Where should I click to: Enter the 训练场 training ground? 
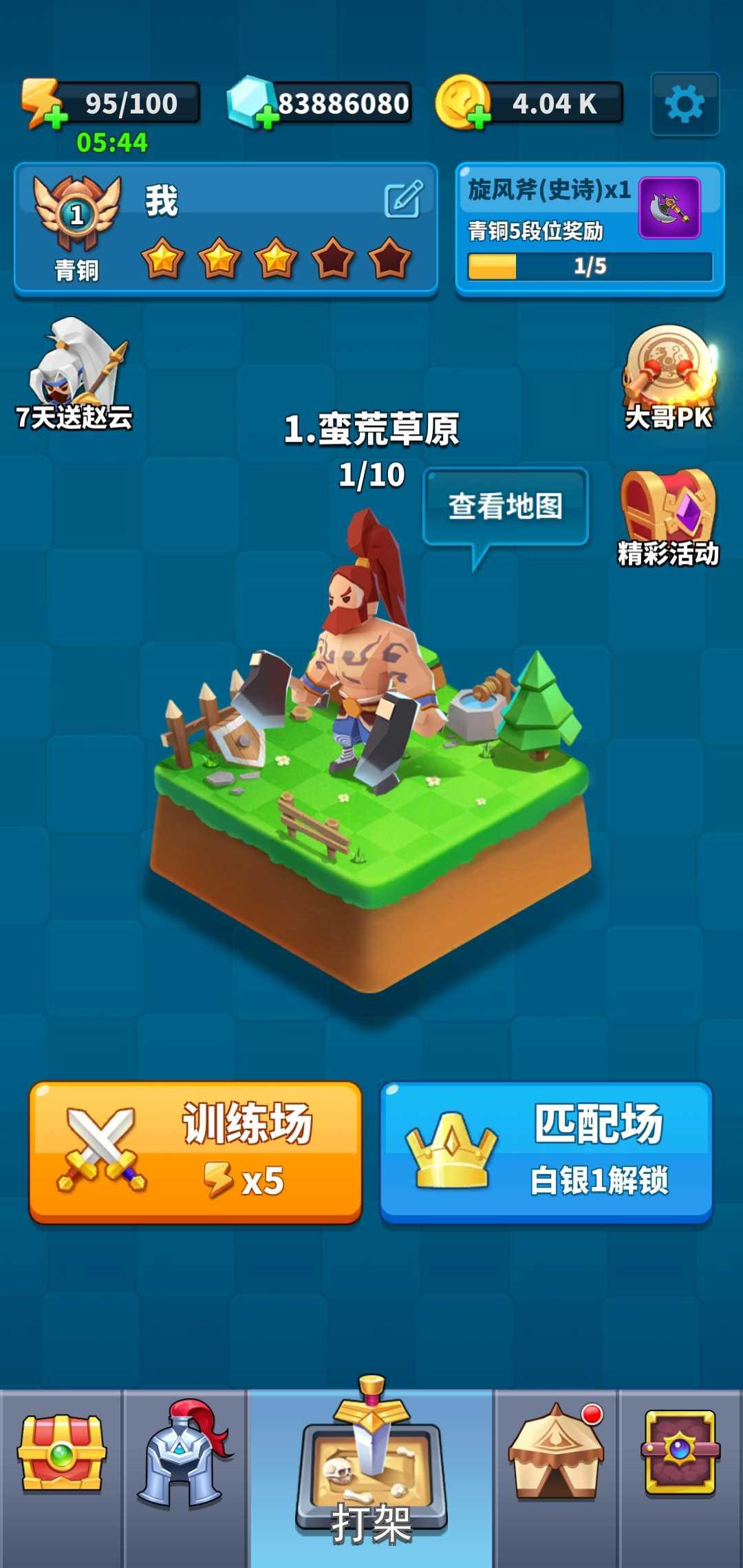[x=195, y=1153]
